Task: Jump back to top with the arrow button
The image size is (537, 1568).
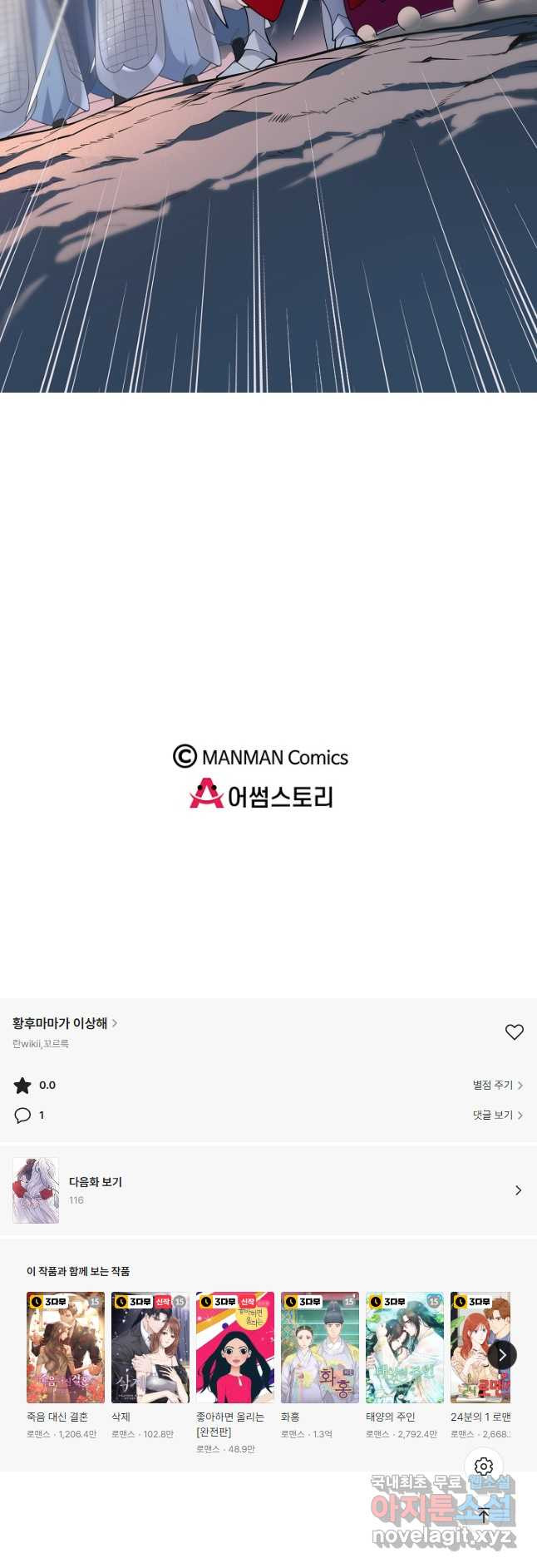Action: click(484, 1515)
